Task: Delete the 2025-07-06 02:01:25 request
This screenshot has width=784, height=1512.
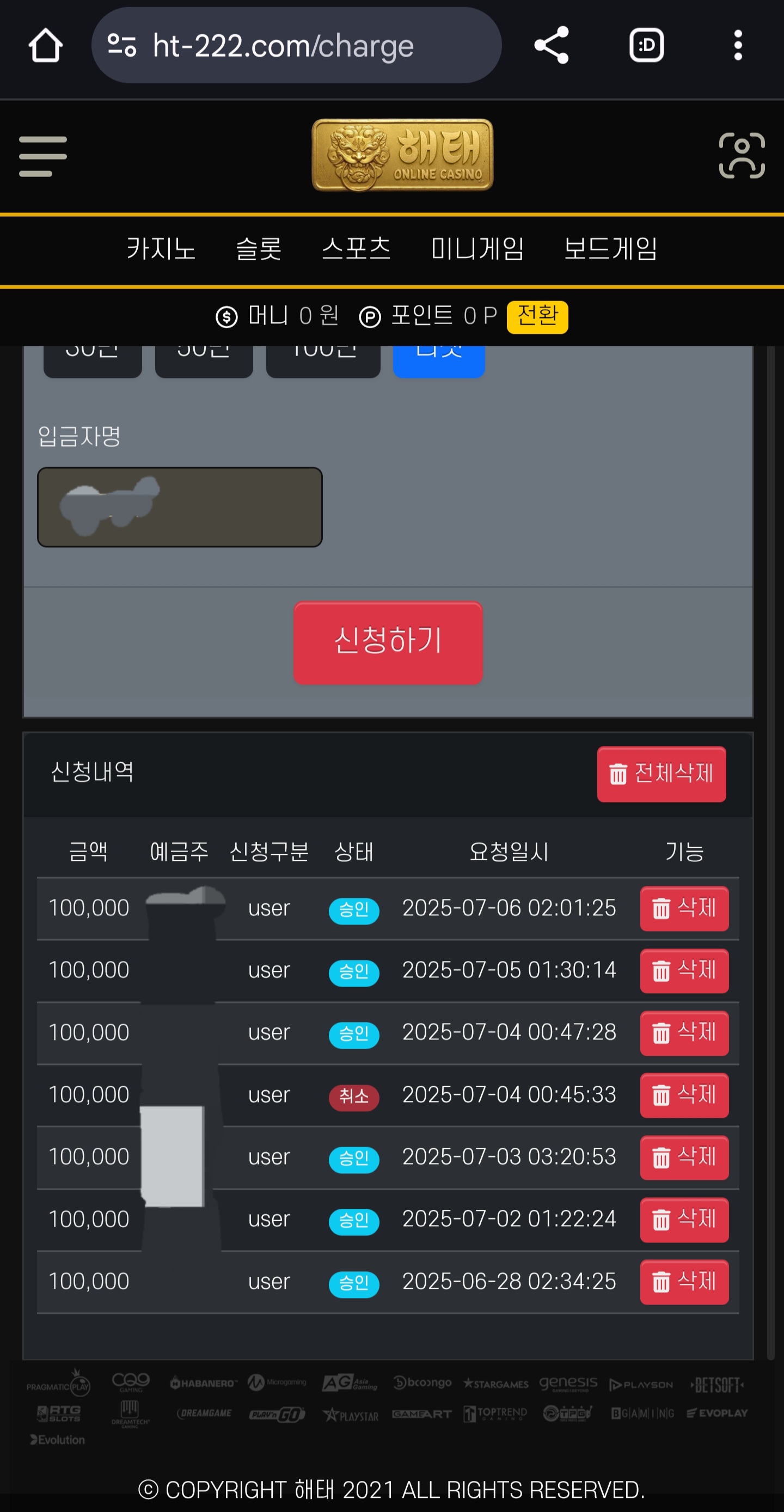Action: [684, 909]
